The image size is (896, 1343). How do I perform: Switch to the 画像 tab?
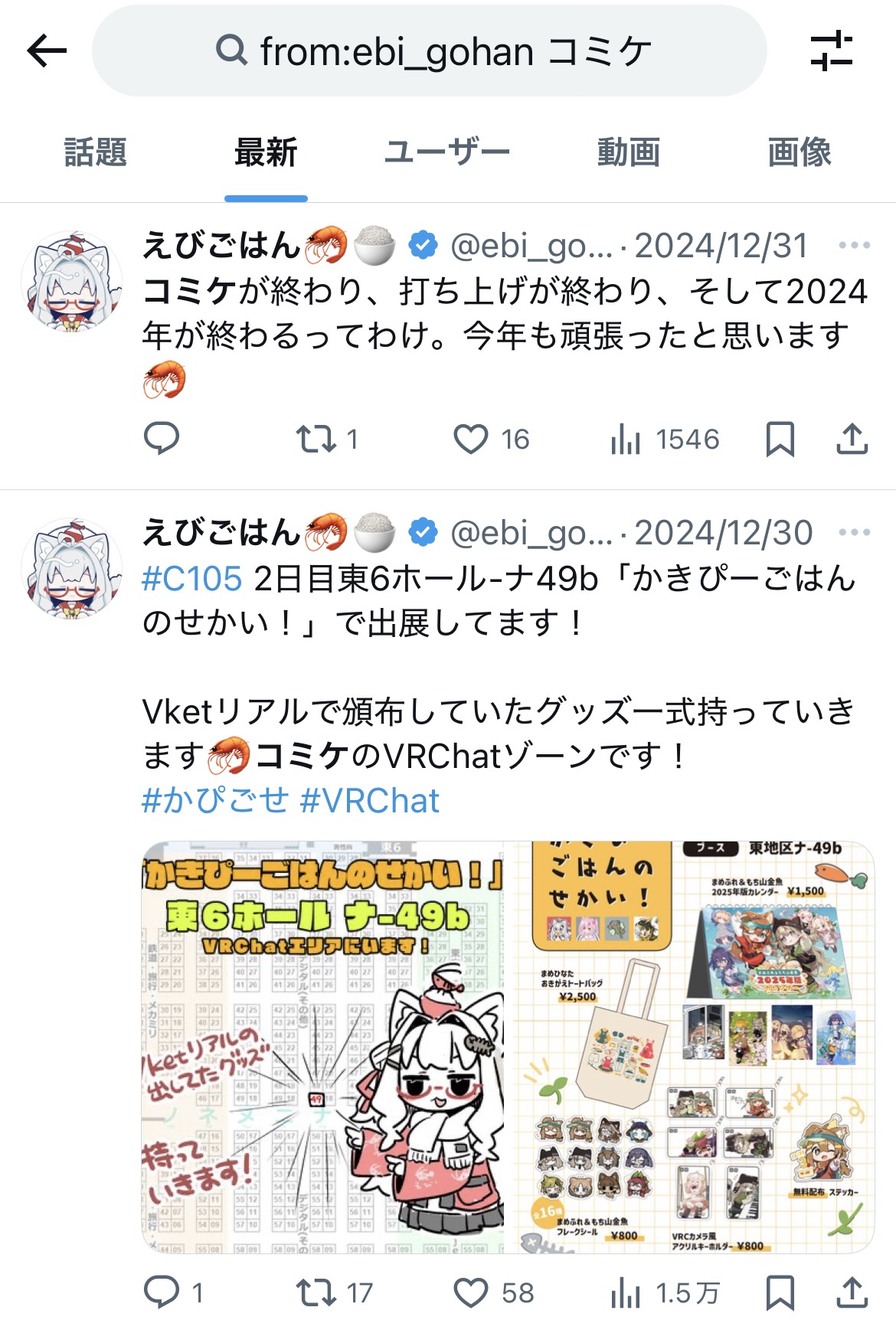coord(800,152)
